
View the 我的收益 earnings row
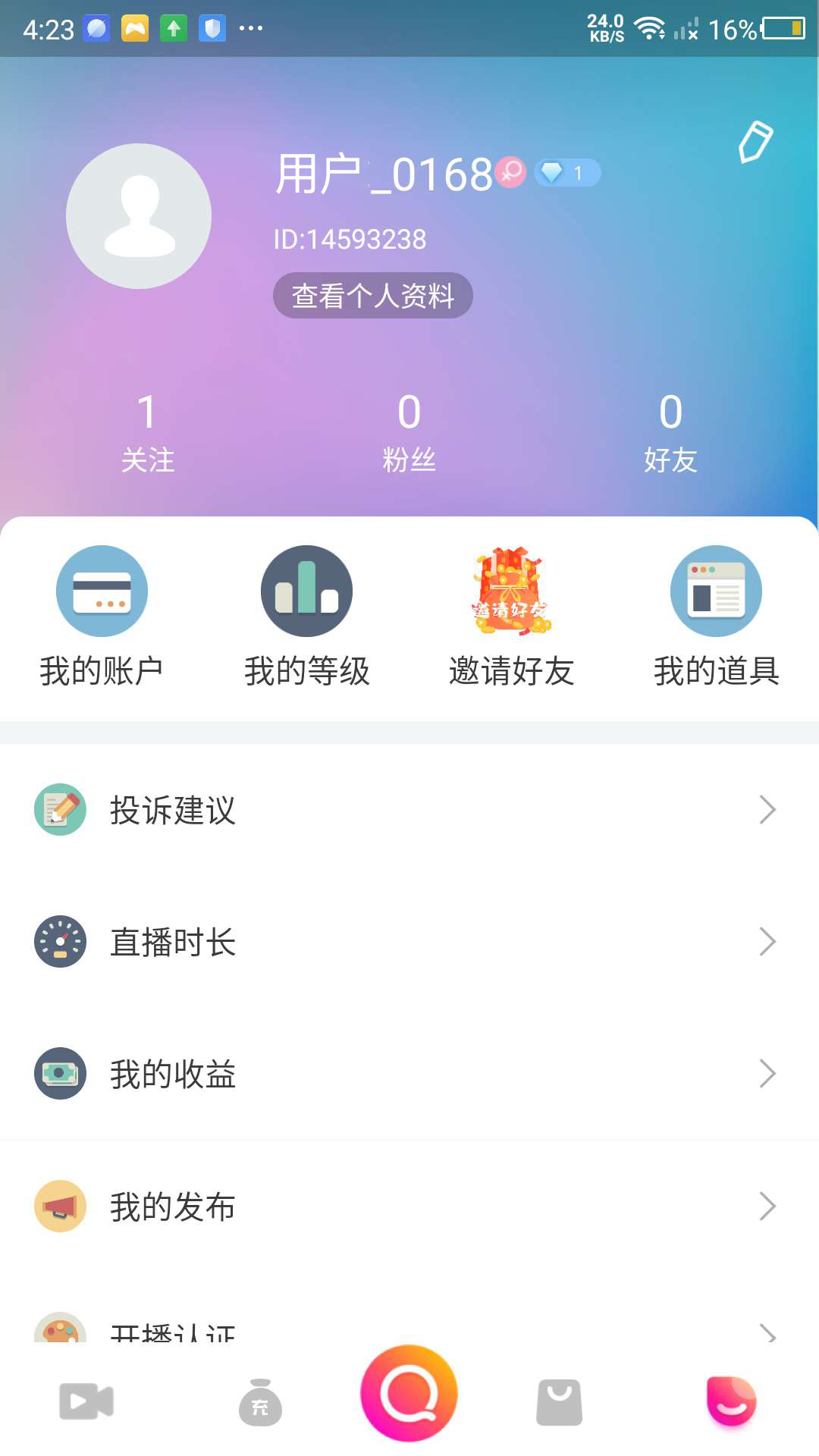[x=409, y=1074]
